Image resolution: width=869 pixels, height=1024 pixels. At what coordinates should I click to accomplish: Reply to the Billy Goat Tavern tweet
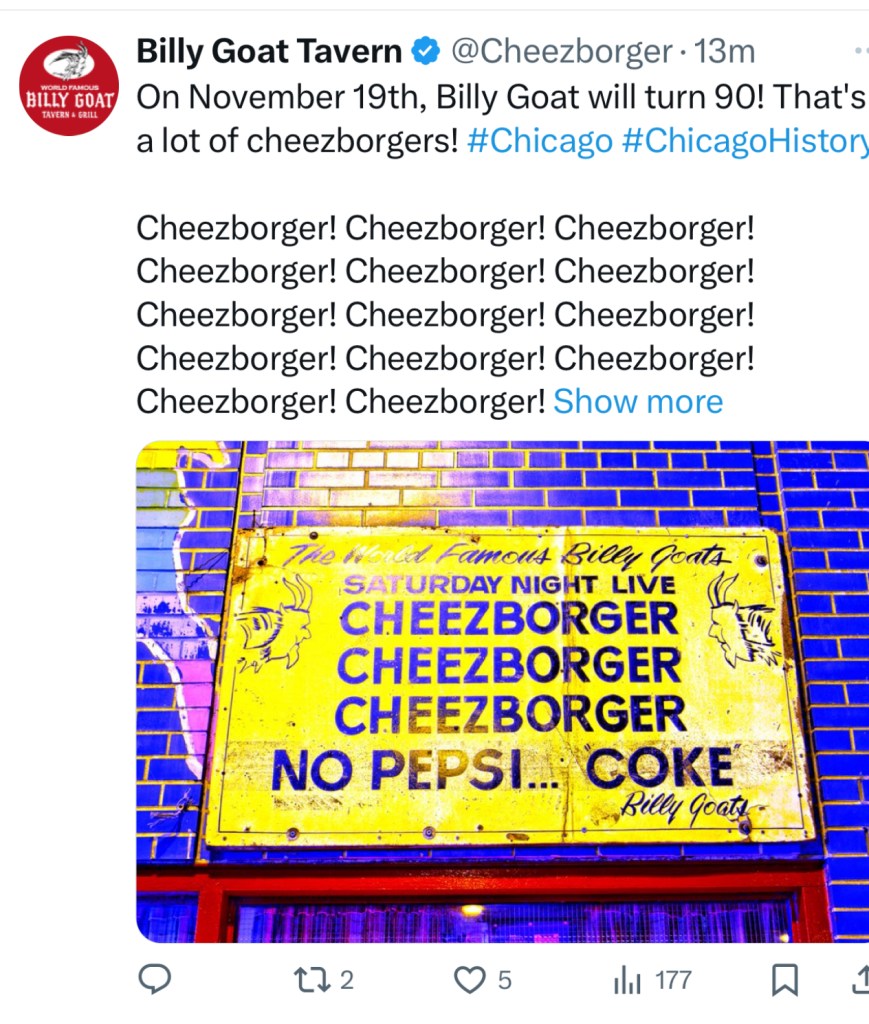pos(153,980)
